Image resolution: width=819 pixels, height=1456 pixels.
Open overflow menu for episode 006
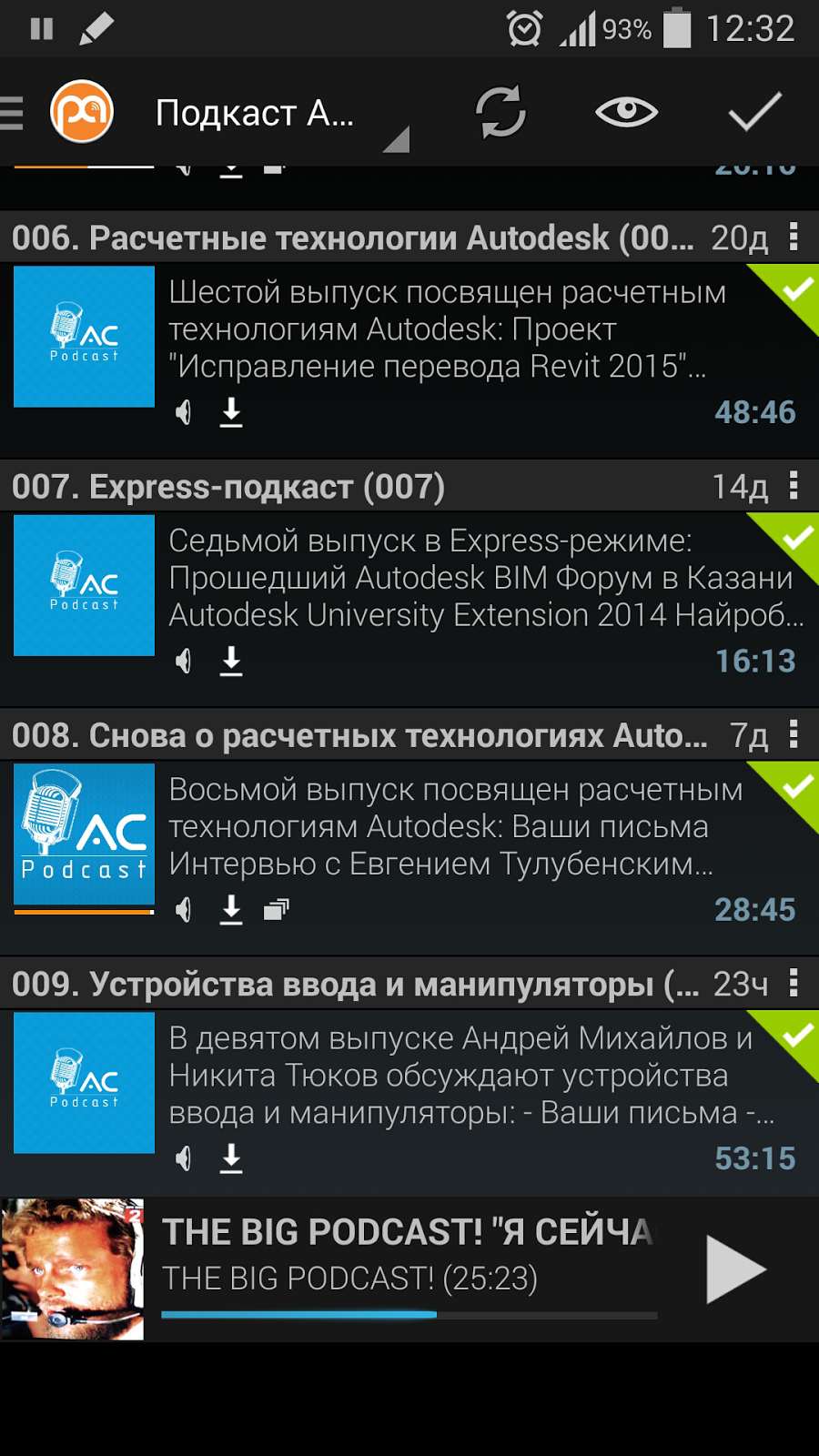(x=794, y=238)
